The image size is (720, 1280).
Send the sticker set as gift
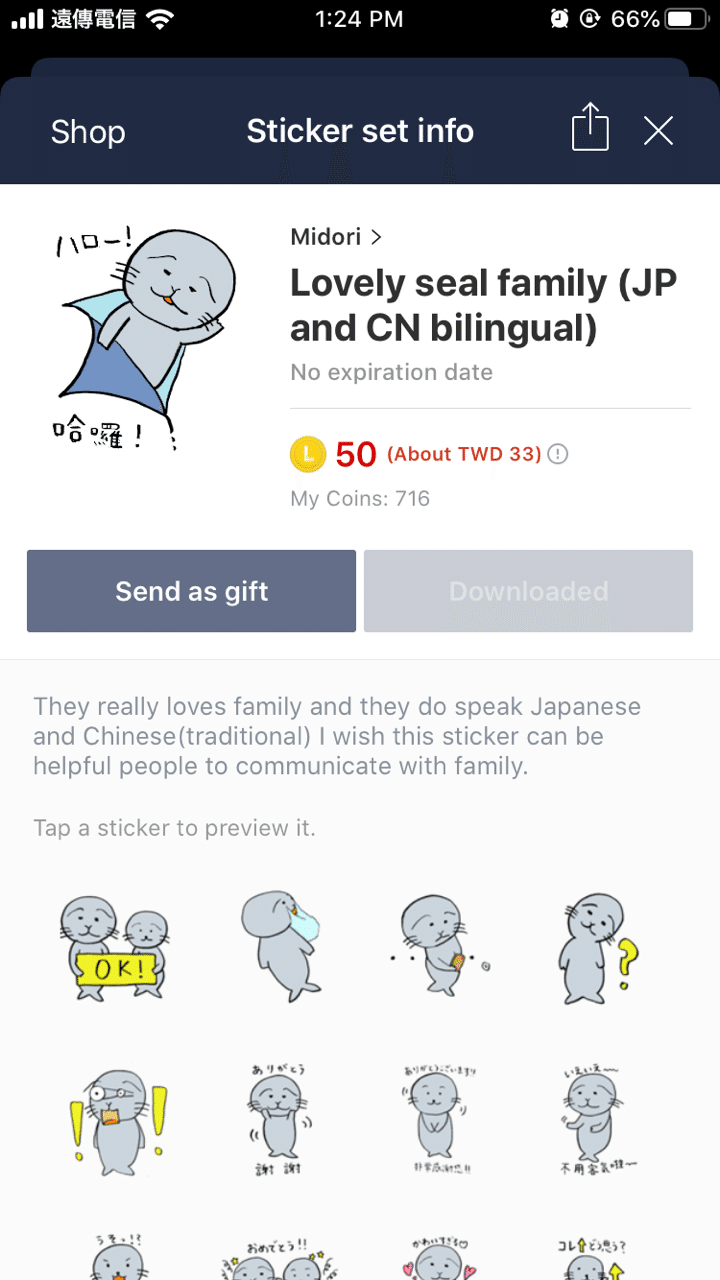tap(191, 591)
